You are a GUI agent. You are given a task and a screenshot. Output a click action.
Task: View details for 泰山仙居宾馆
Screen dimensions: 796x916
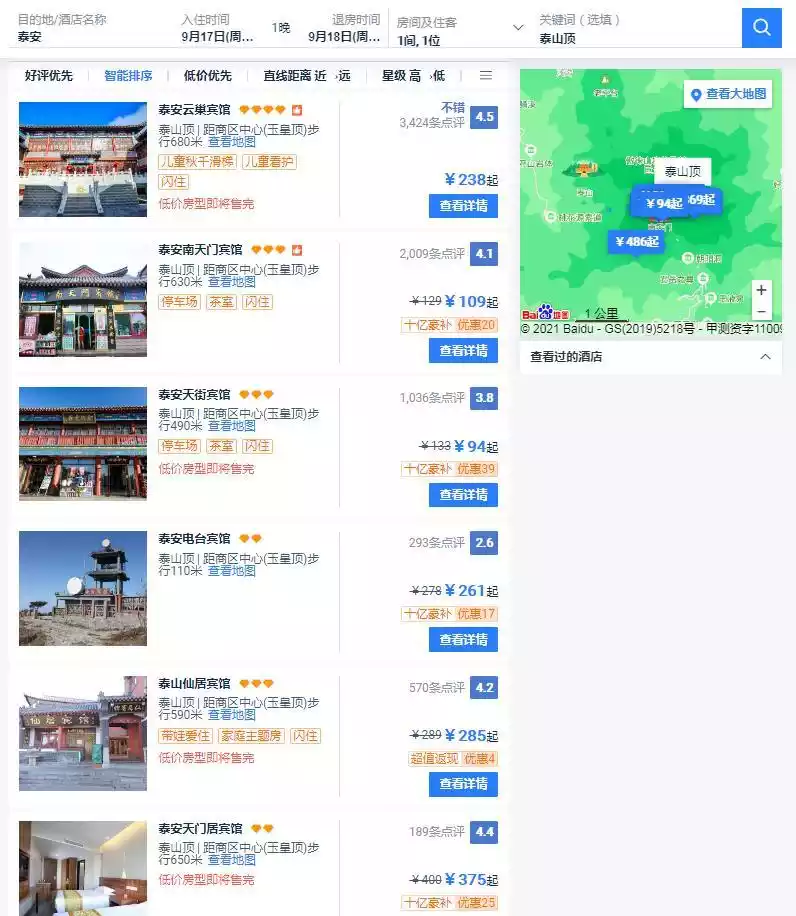pyautogui.click(x=463, y=785)
